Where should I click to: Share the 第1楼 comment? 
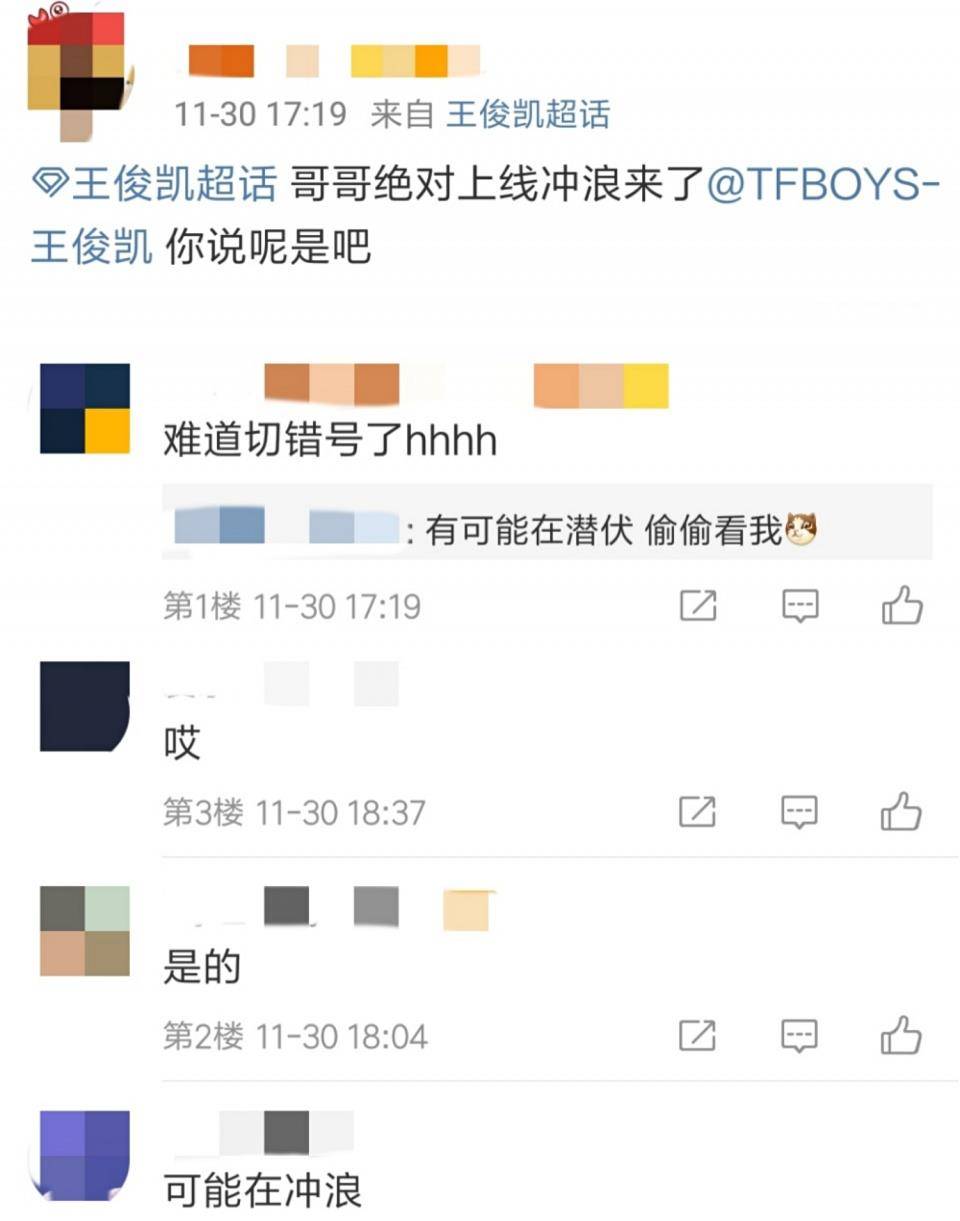[x=697, y=606]
